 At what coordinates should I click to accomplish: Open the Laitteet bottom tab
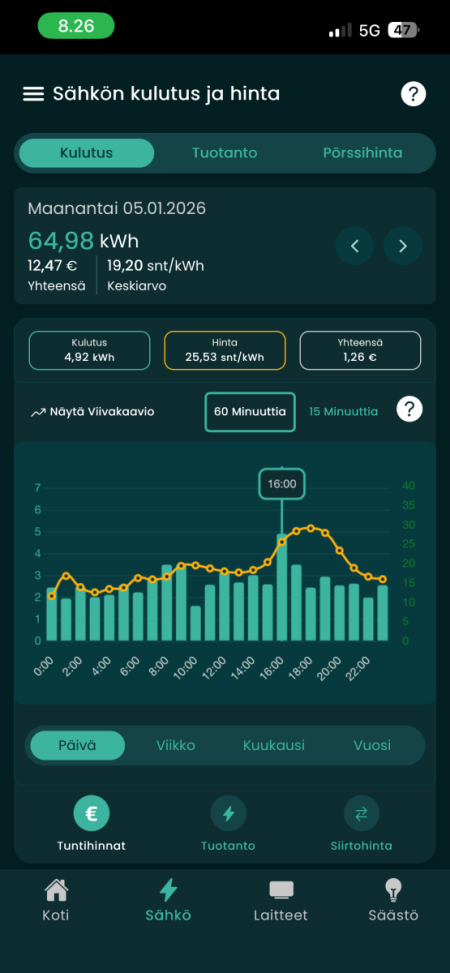(281, 900)
